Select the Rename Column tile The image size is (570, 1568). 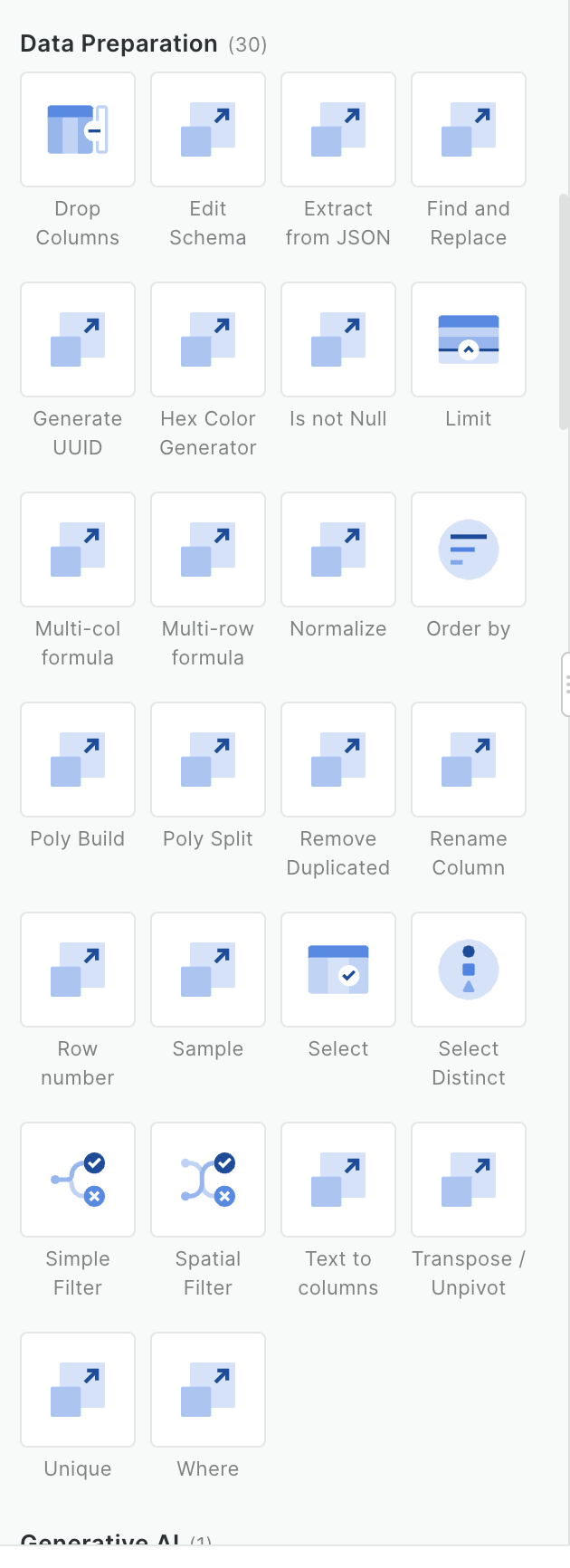point(469,760)
